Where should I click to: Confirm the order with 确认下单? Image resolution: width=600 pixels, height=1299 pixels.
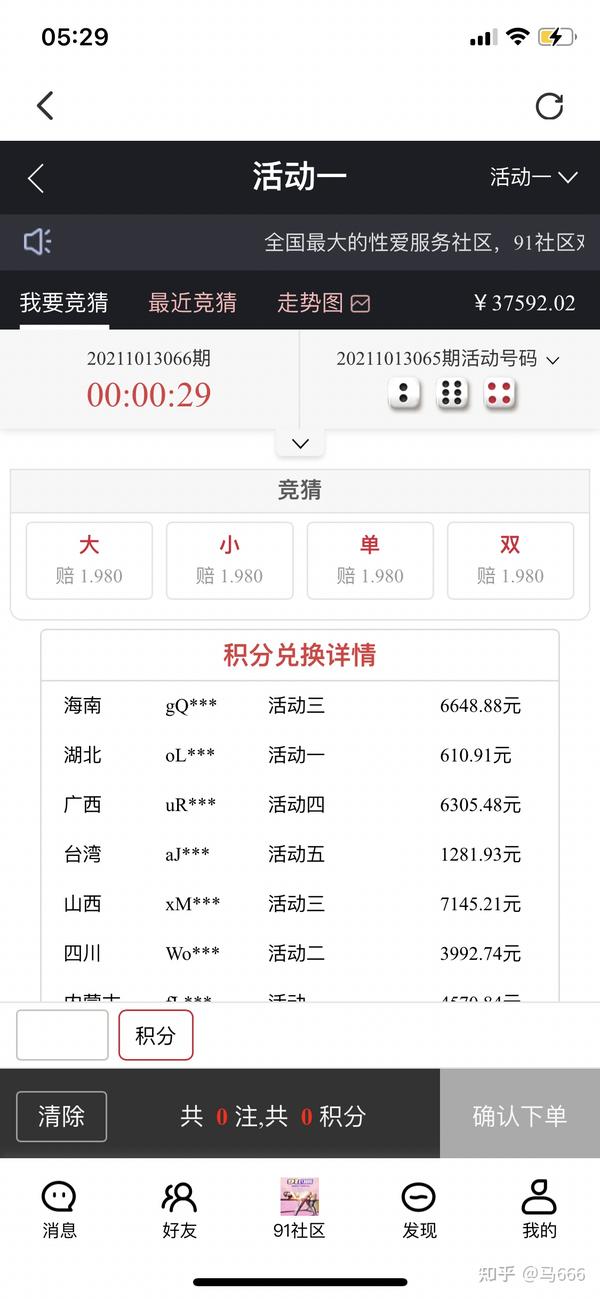point(519,1116)
